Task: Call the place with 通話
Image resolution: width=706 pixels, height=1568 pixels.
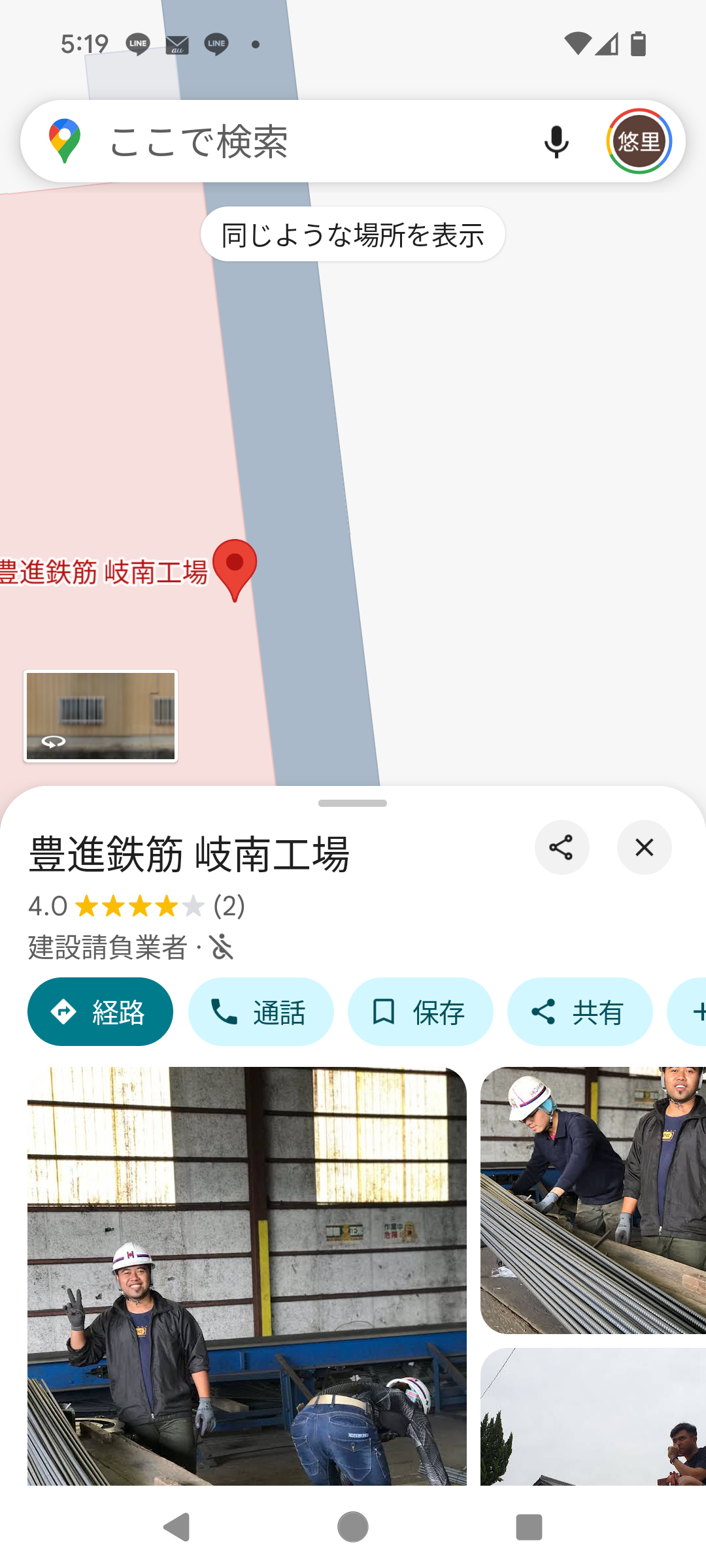Action: coord(261,1012)
